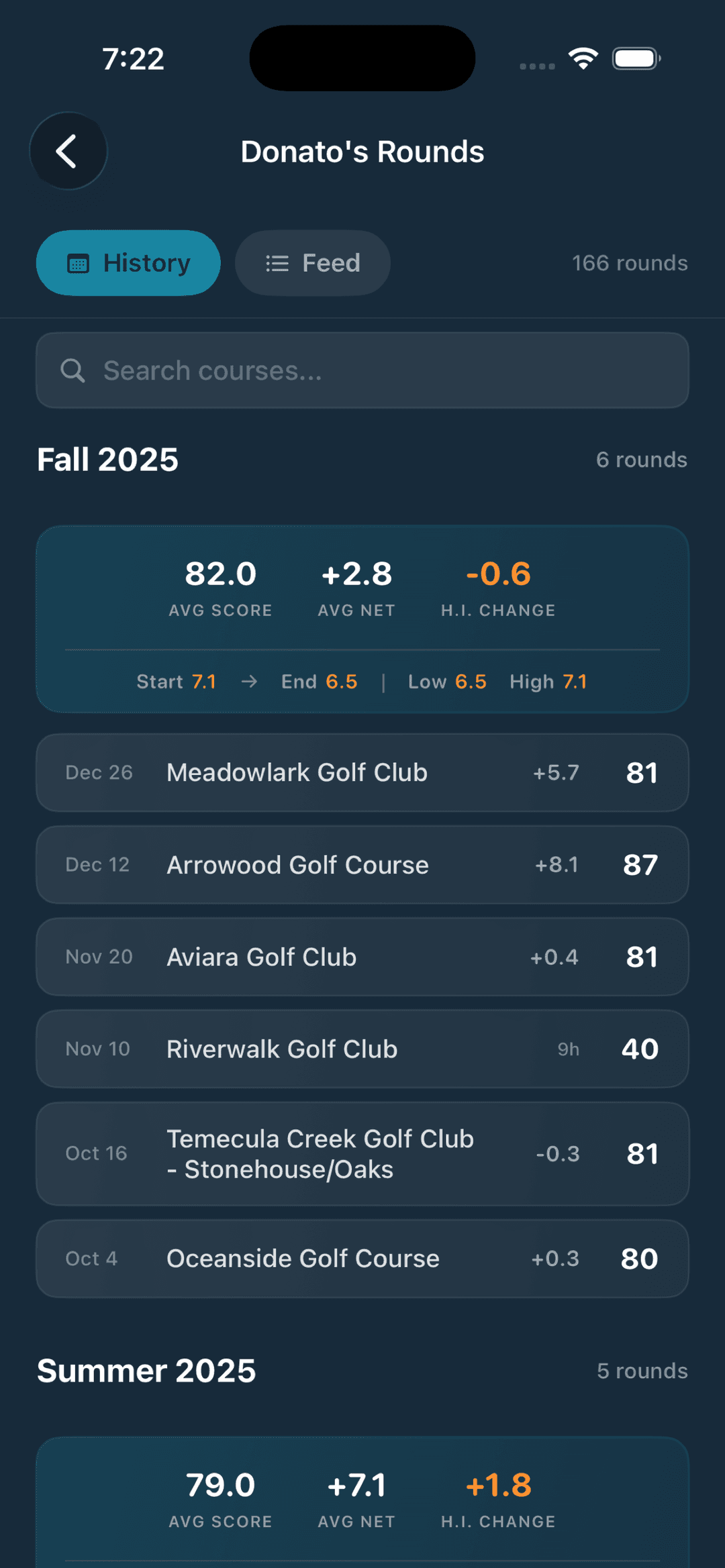Tap the Fall 2025 section header
Viewport: 725px width, 1568px height.
[x=108, y=459]
